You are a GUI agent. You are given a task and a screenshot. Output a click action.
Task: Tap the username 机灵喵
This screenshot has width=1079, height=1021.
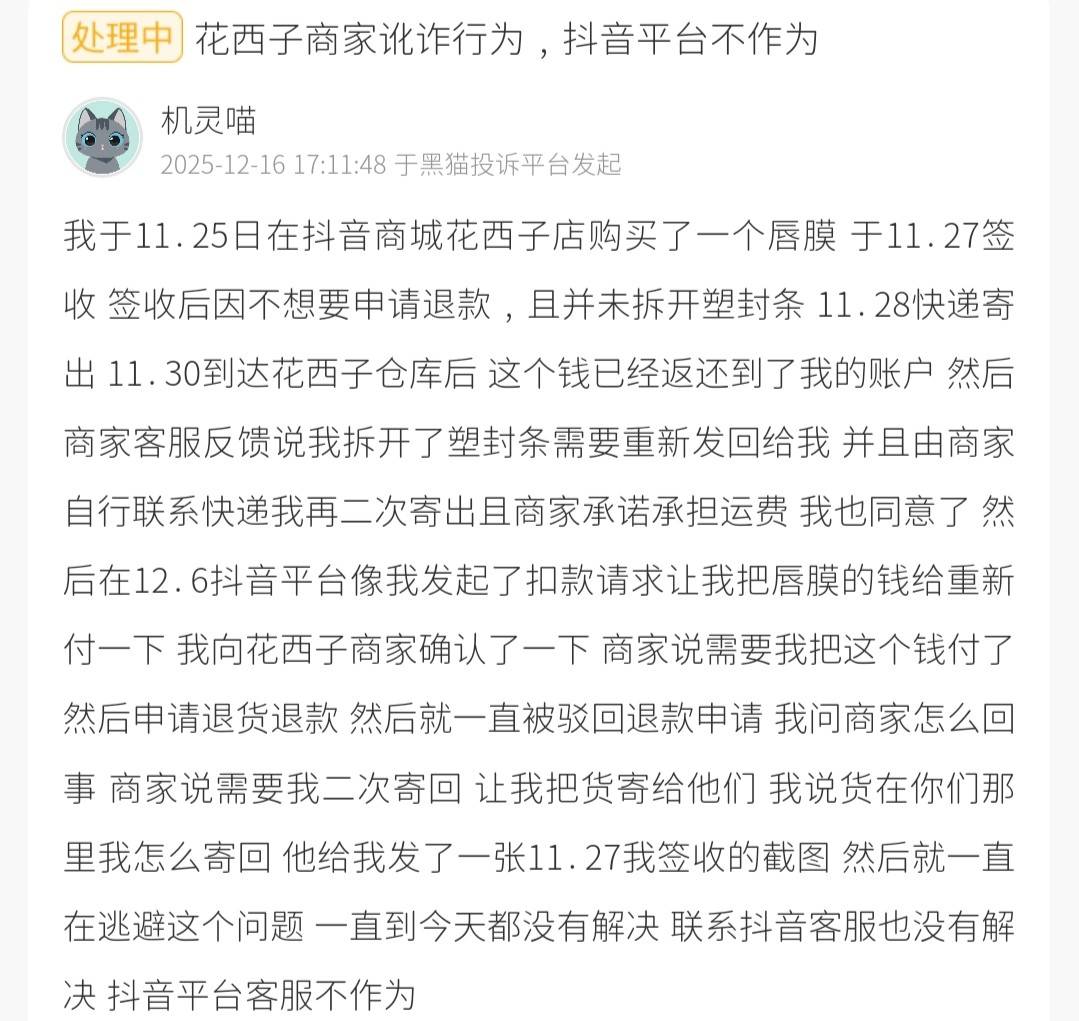[x=208, y=121]
